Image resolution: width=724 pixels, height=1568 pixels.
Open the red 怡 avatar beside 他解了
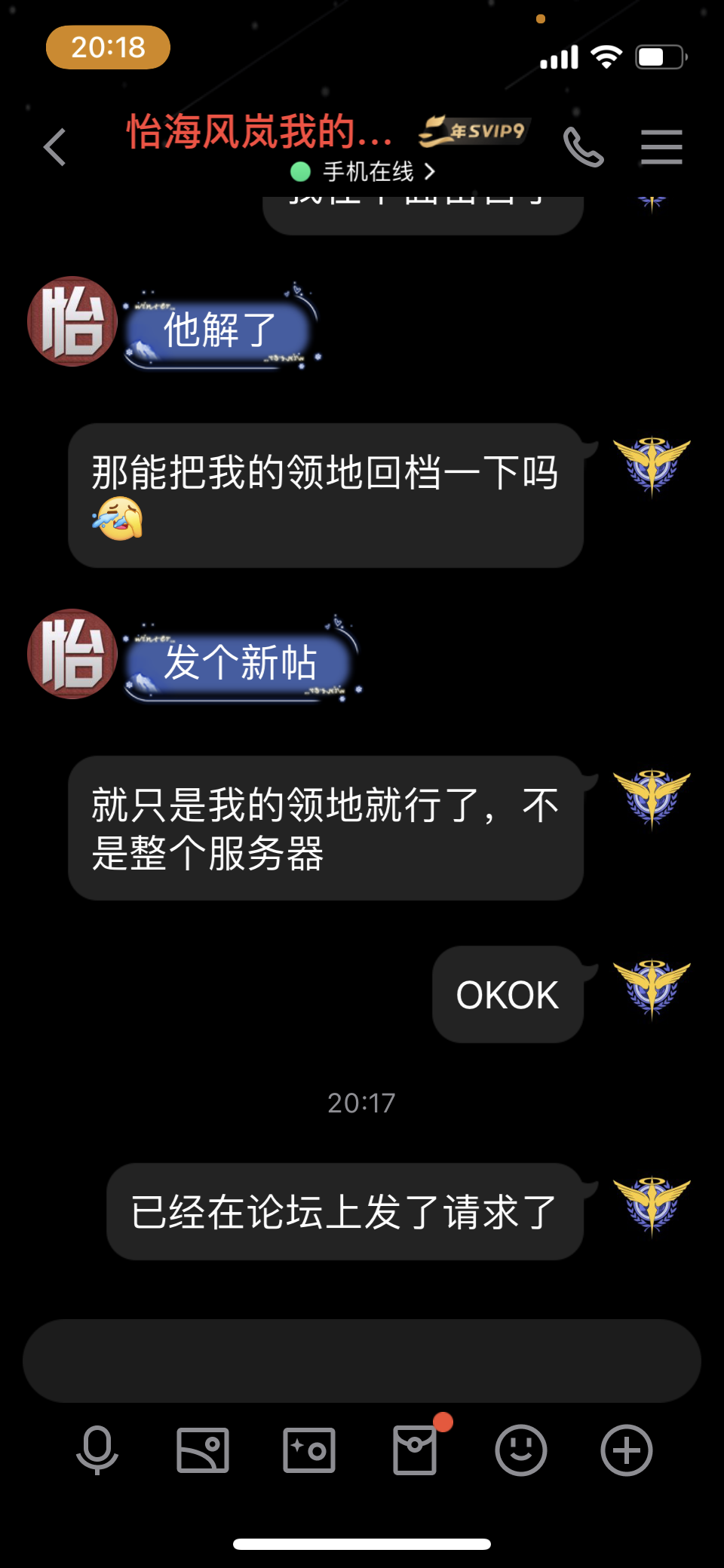point(72,322)
